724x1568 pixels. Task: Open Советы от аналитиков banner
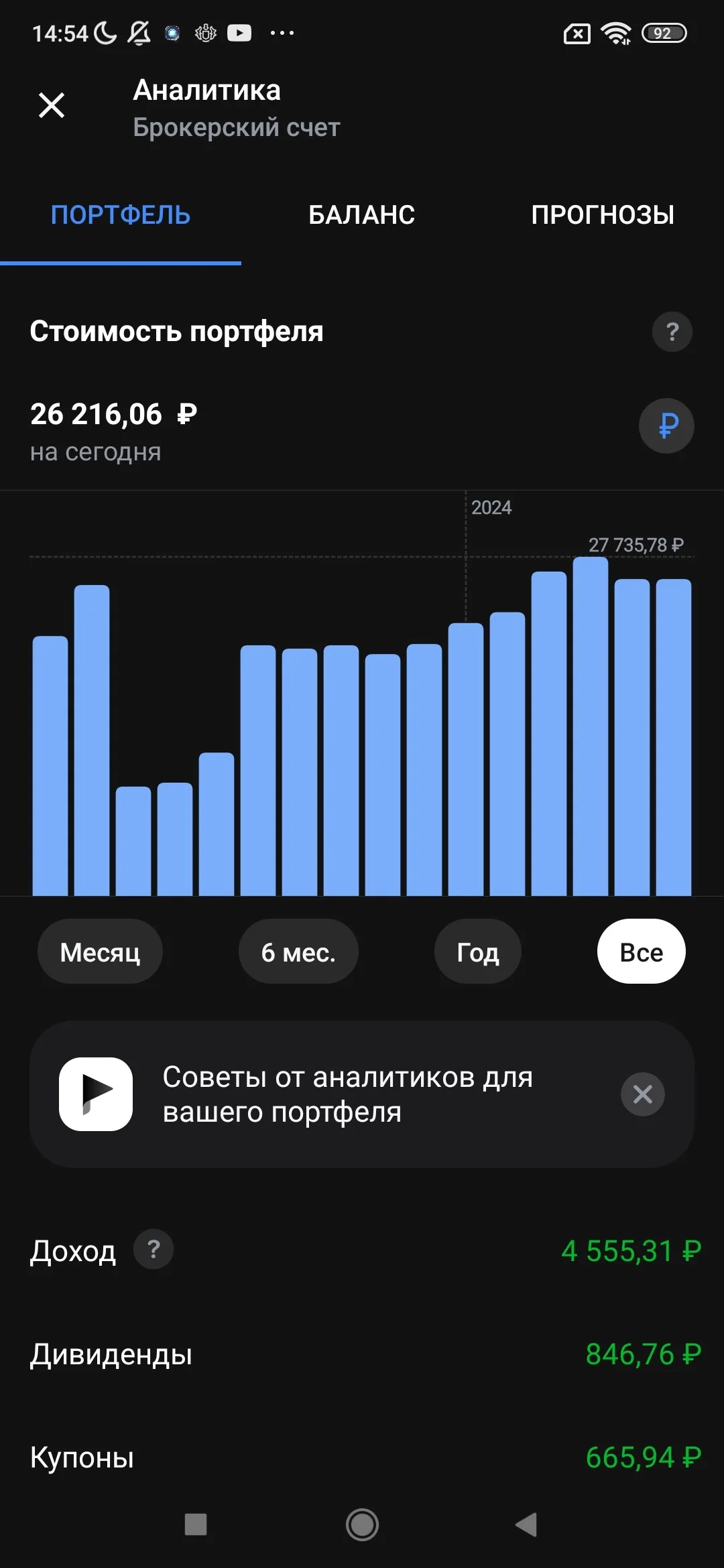pos(347,1094)
